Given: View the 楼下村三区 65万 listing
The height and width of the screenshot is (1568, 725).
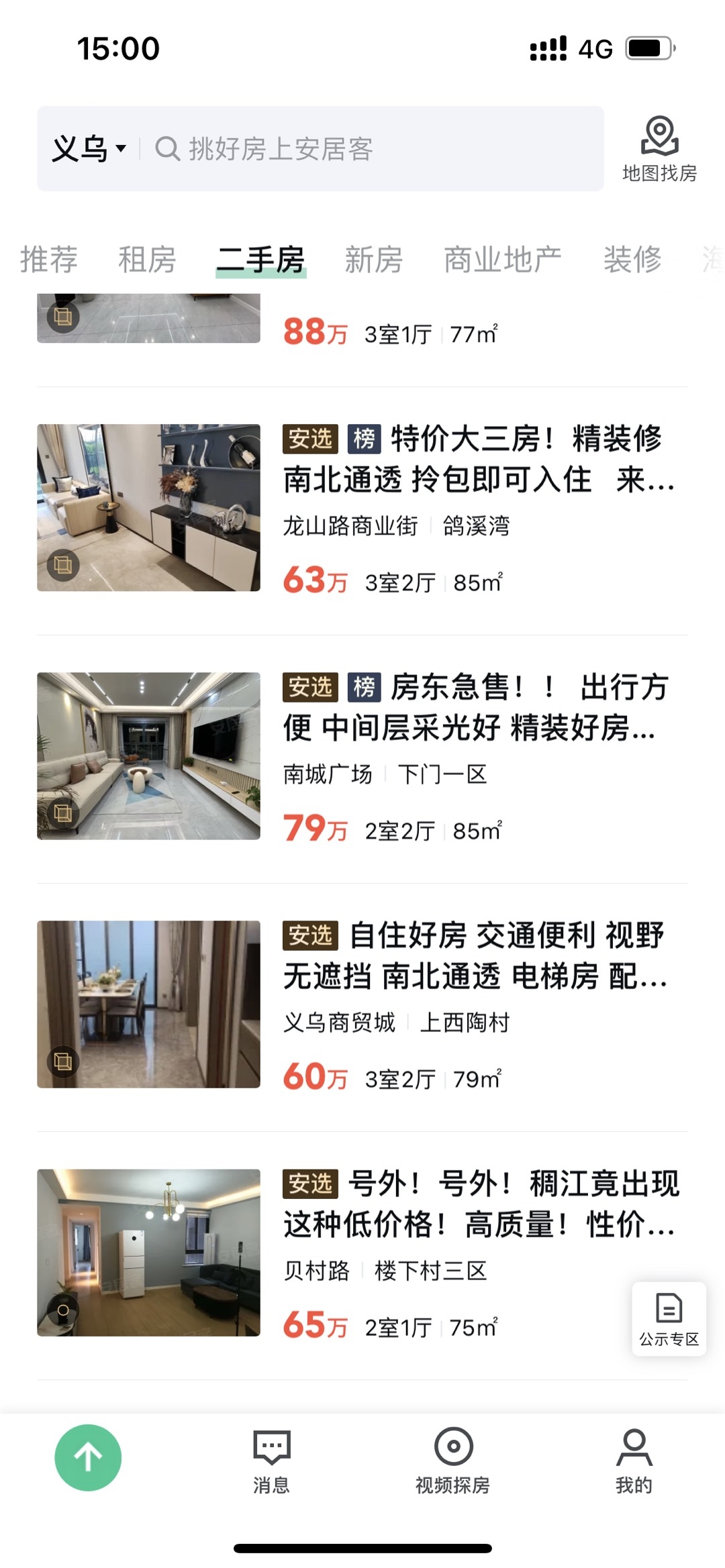Looking at the screenshot, I should coord(362,1253).
